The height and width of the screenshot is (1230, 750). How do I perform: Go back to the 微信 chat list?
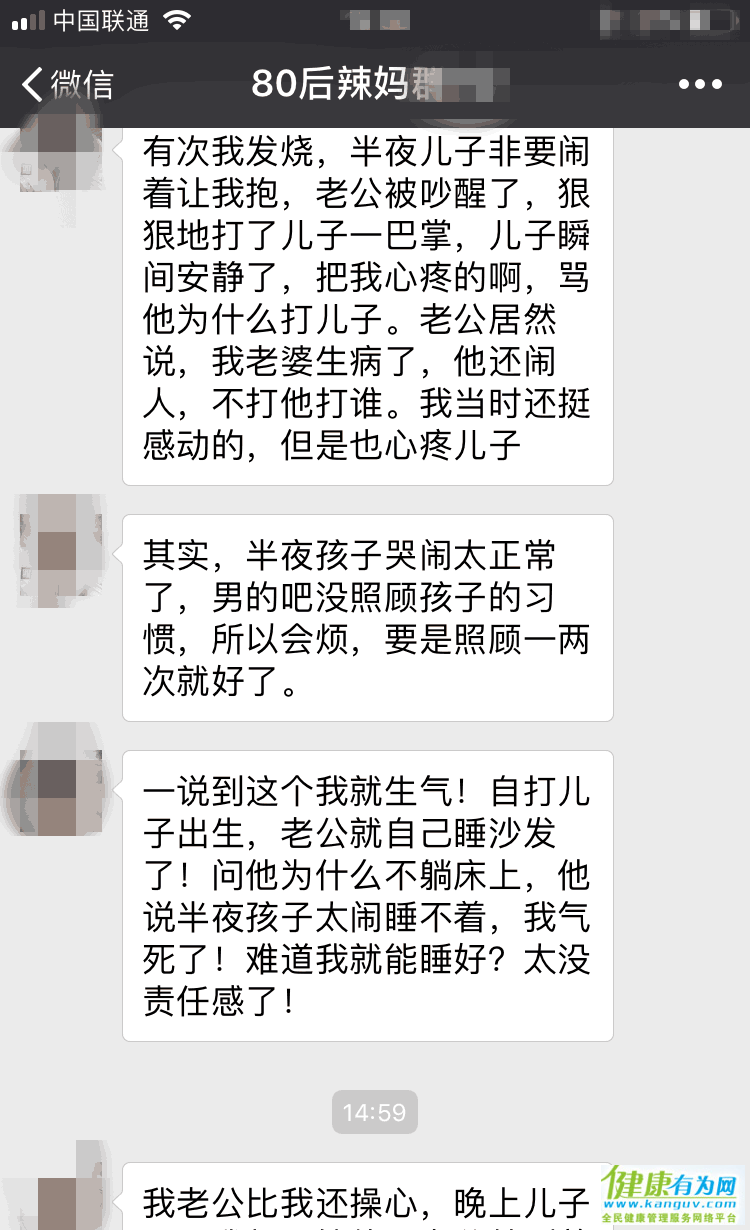pyautogui.click(x=68, y=84)
